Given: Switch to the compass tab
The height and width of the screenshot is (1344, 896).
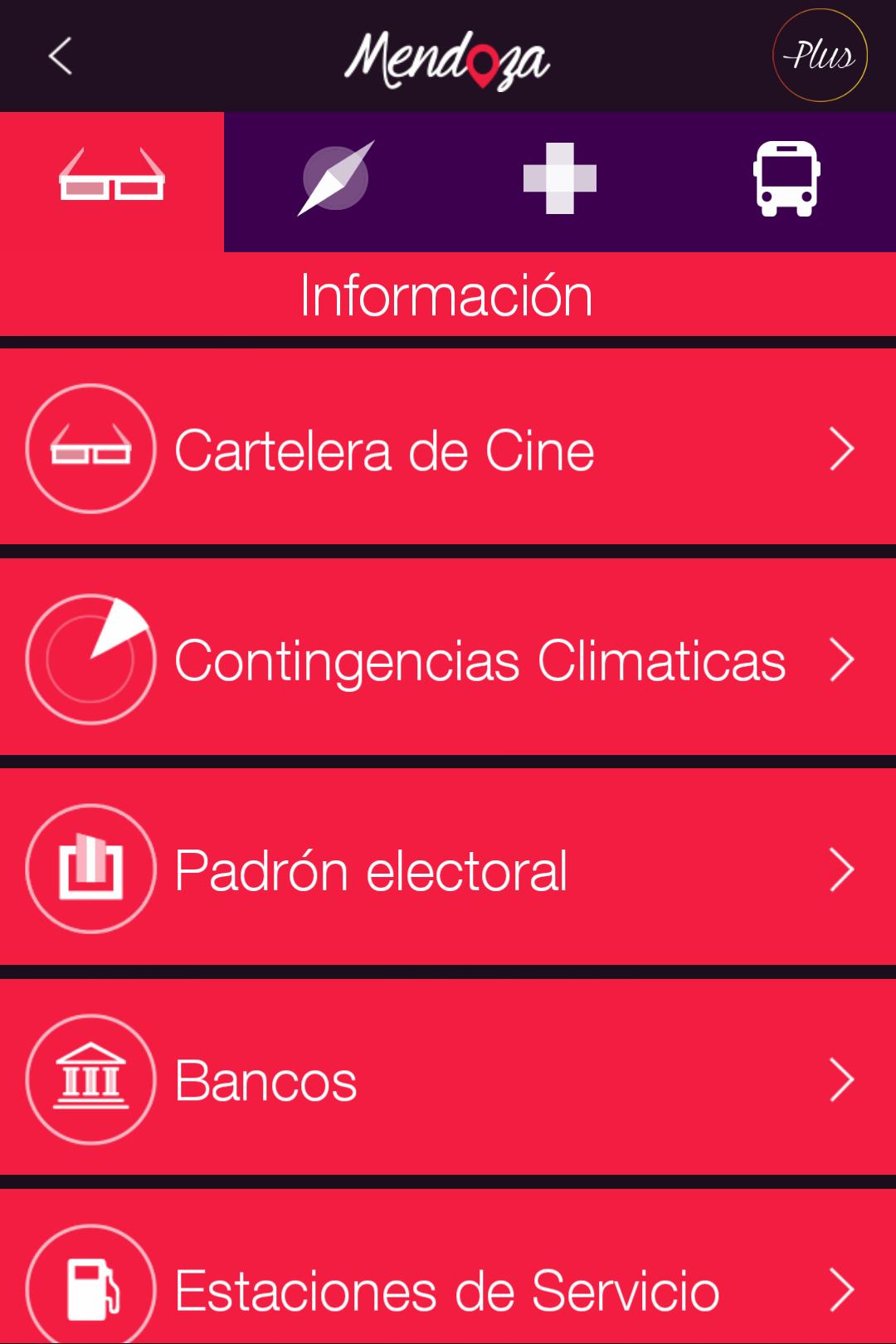Looking at the screenshot, I should [336, 178].
